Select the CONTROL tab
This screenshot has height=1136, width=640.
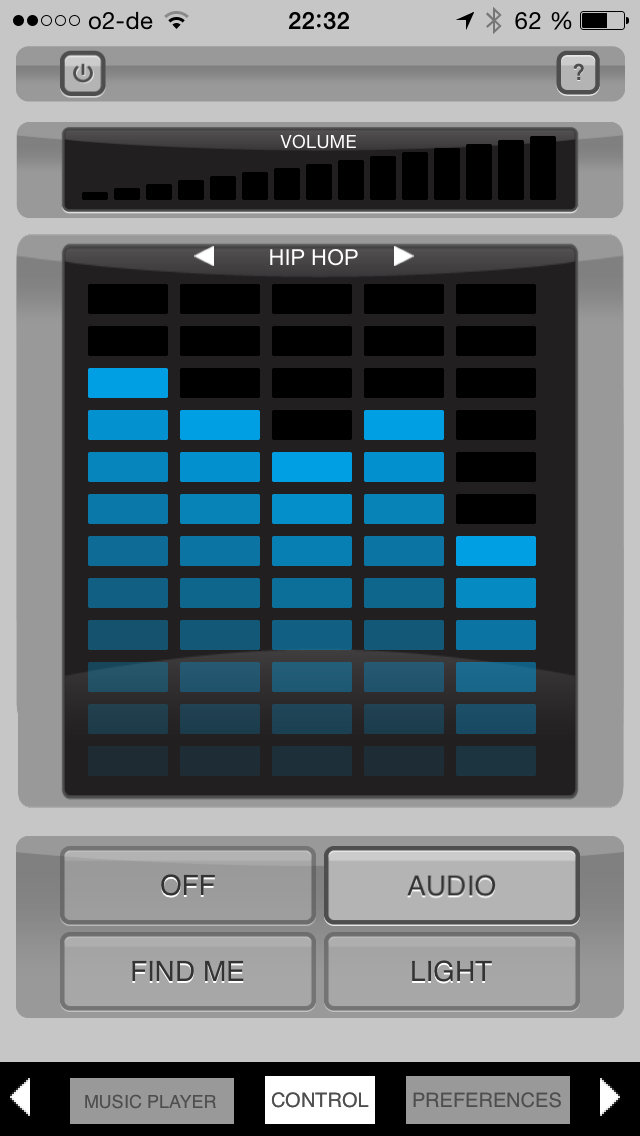pyautogui.click(x=320, y=1100)
